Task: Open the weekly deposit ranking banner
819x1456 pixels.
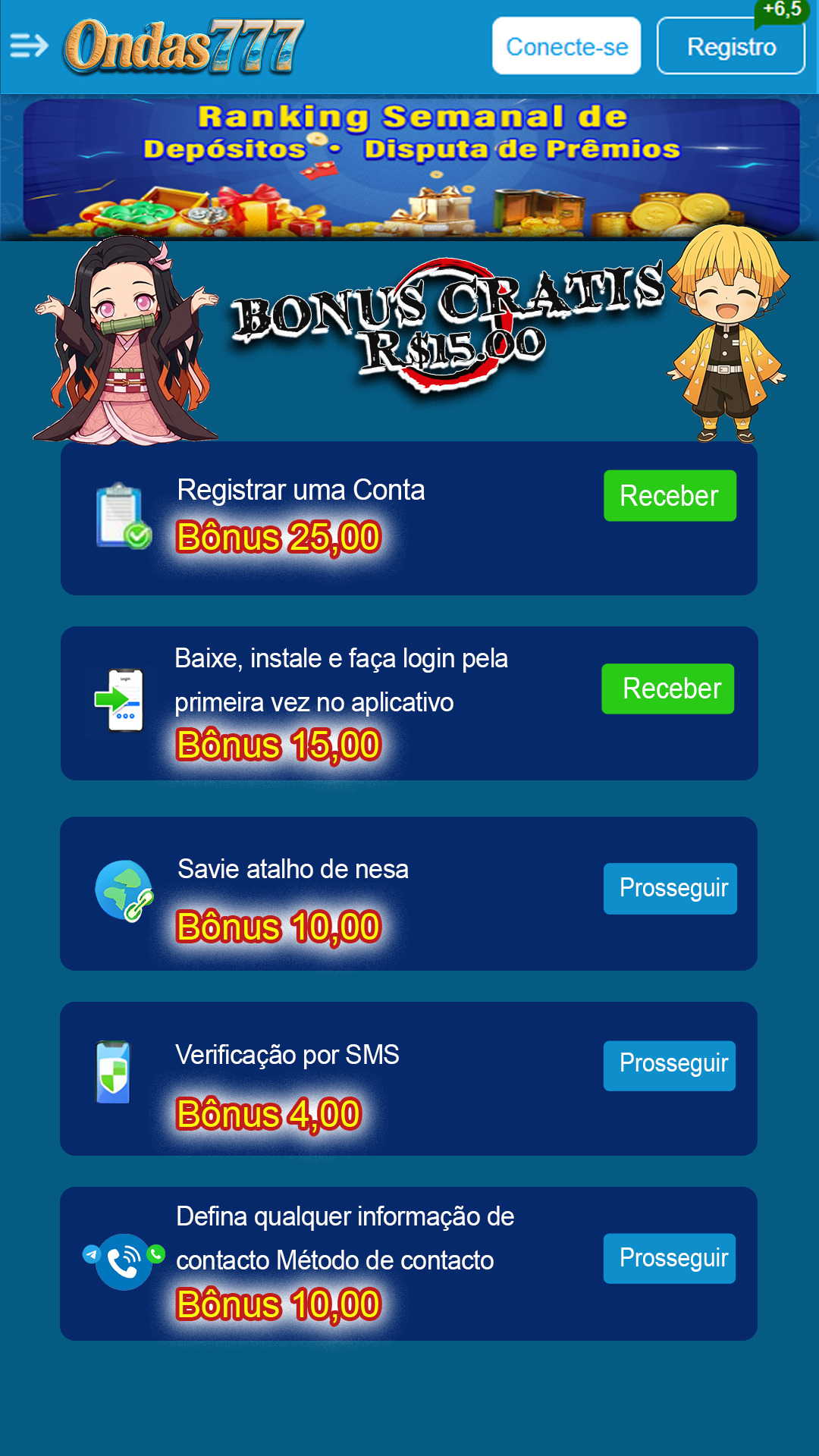Action: (410, 168)
